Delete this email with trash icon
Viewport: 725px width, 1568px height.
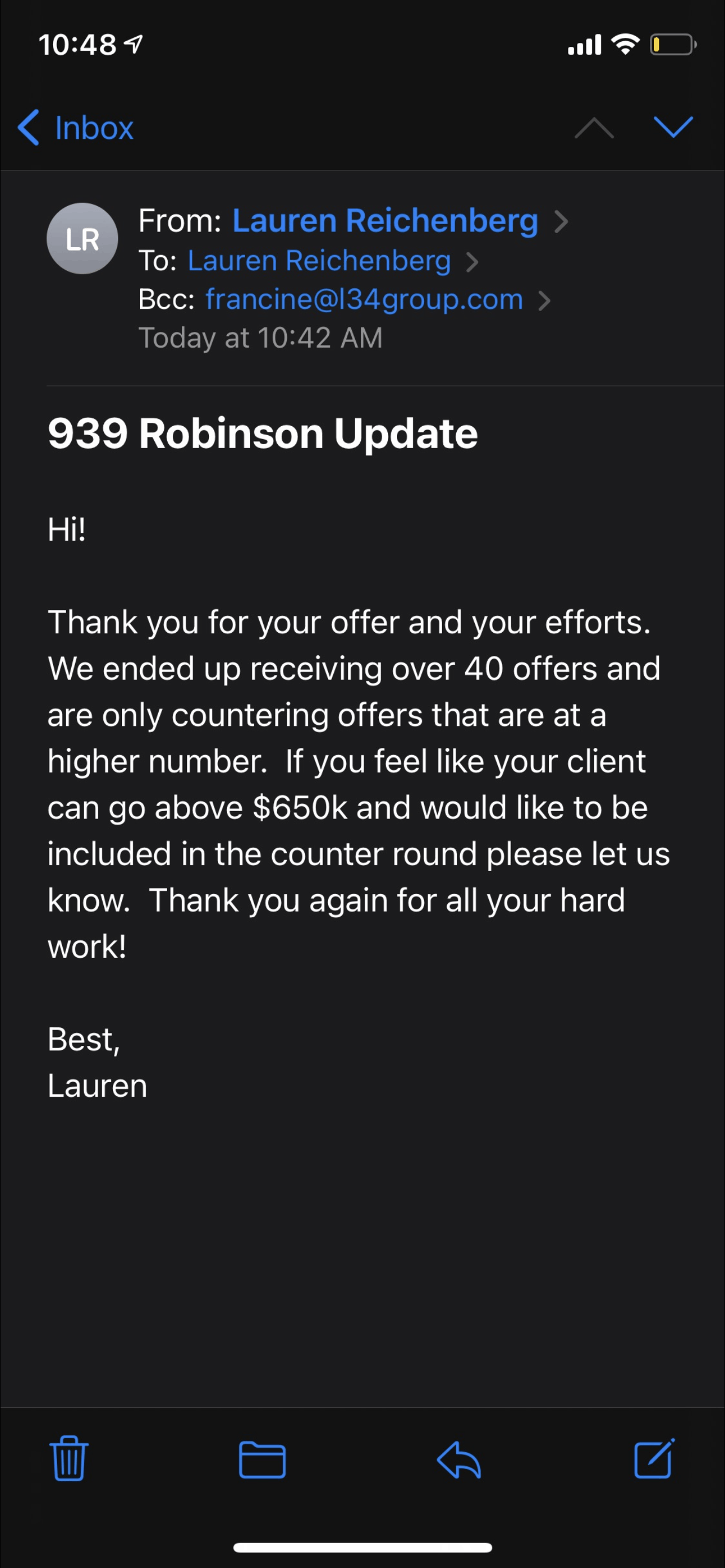pyautogui.click(x=69, y=1459)
